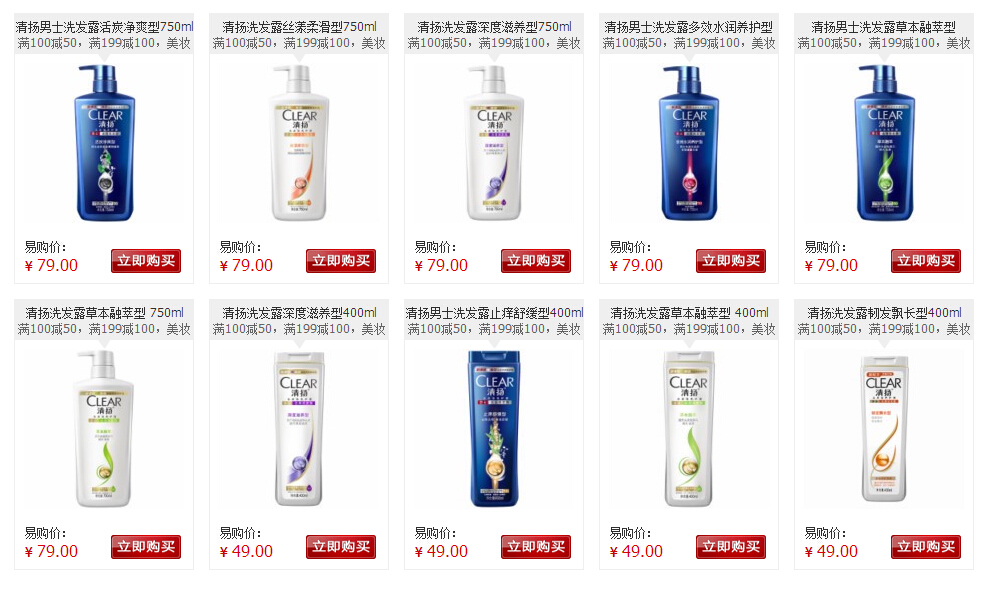Image resolution: width=987 pixels, height=589 pixels.
Task: Buy the men's 草本融萃型 blue bottle shampoo
Action: (x=925, y=261)
